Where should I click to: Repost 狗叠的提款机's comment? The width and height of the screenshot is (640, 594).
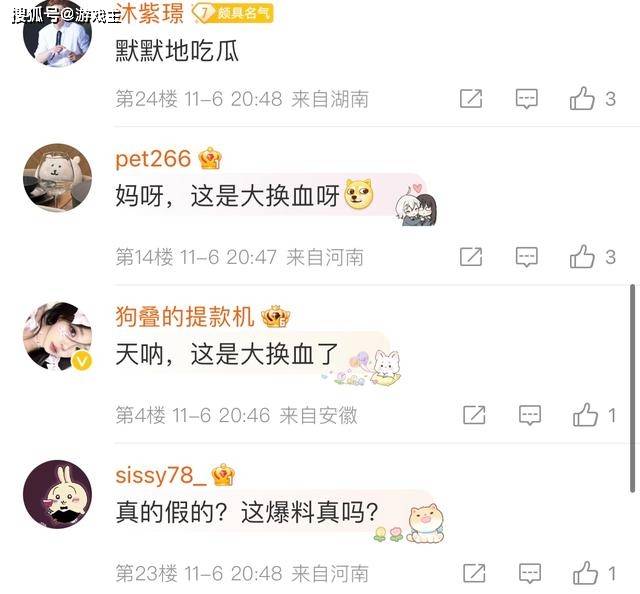pyautogui.click(x=474, y=415)
